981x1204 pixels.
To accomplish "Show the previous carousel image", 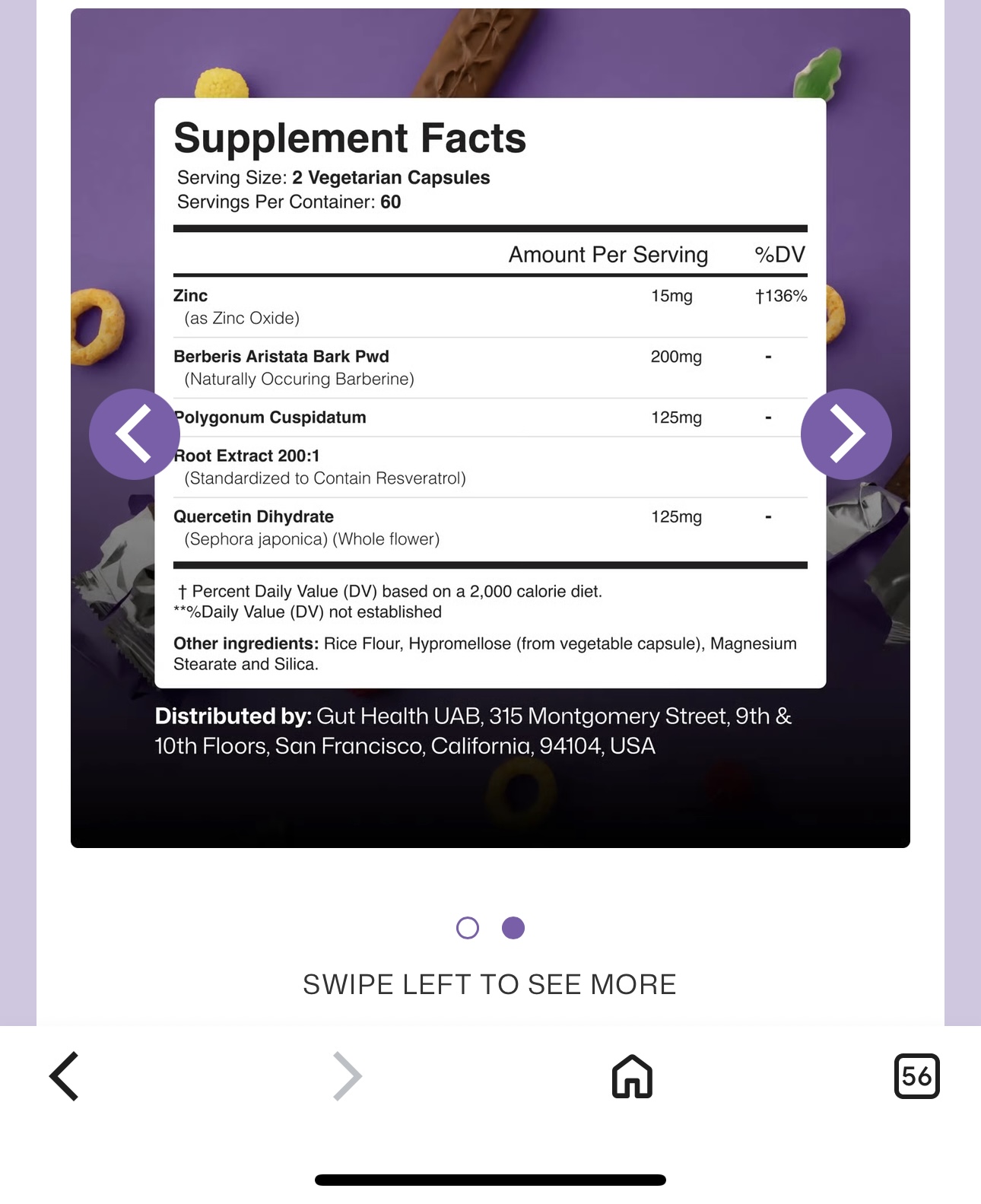I will tap(134, 434).
